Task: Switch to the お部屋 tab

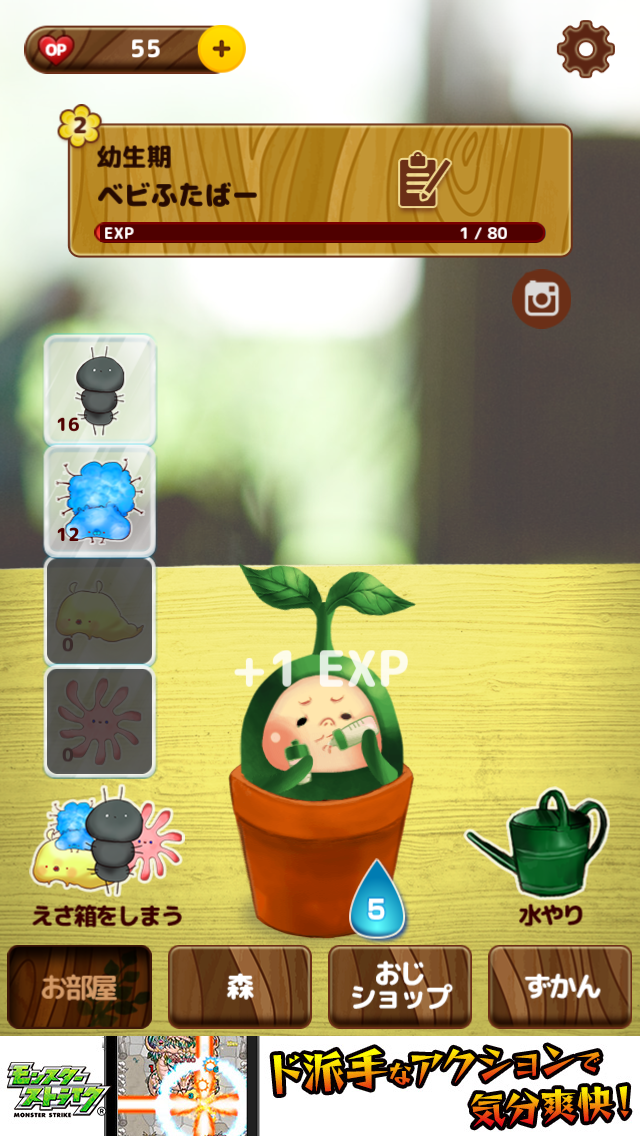Action: coord(79,987)
